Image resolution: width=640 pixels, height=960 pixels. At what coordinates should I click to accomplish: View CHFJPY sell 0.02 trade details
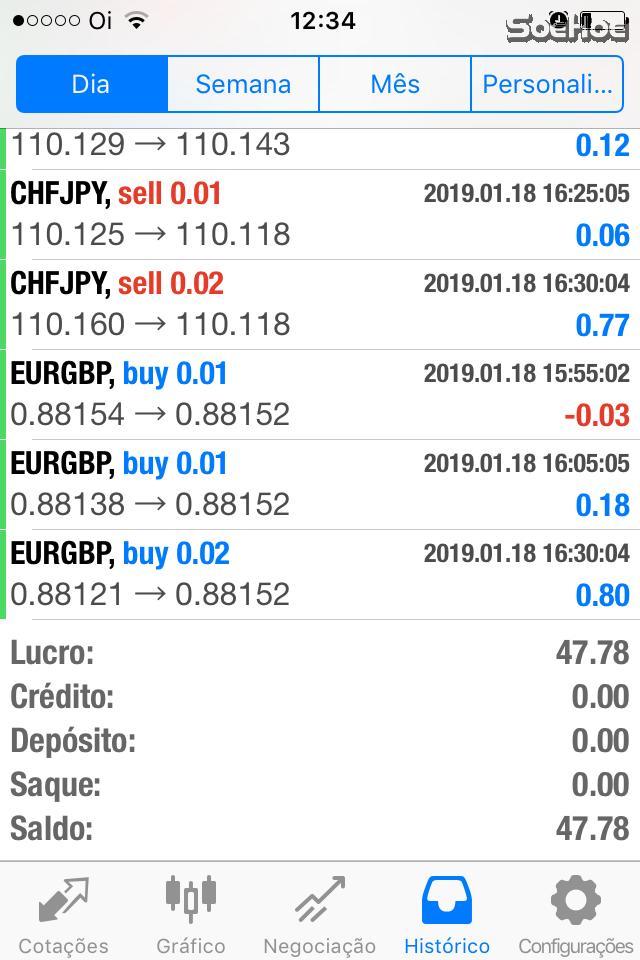(320, 304)
